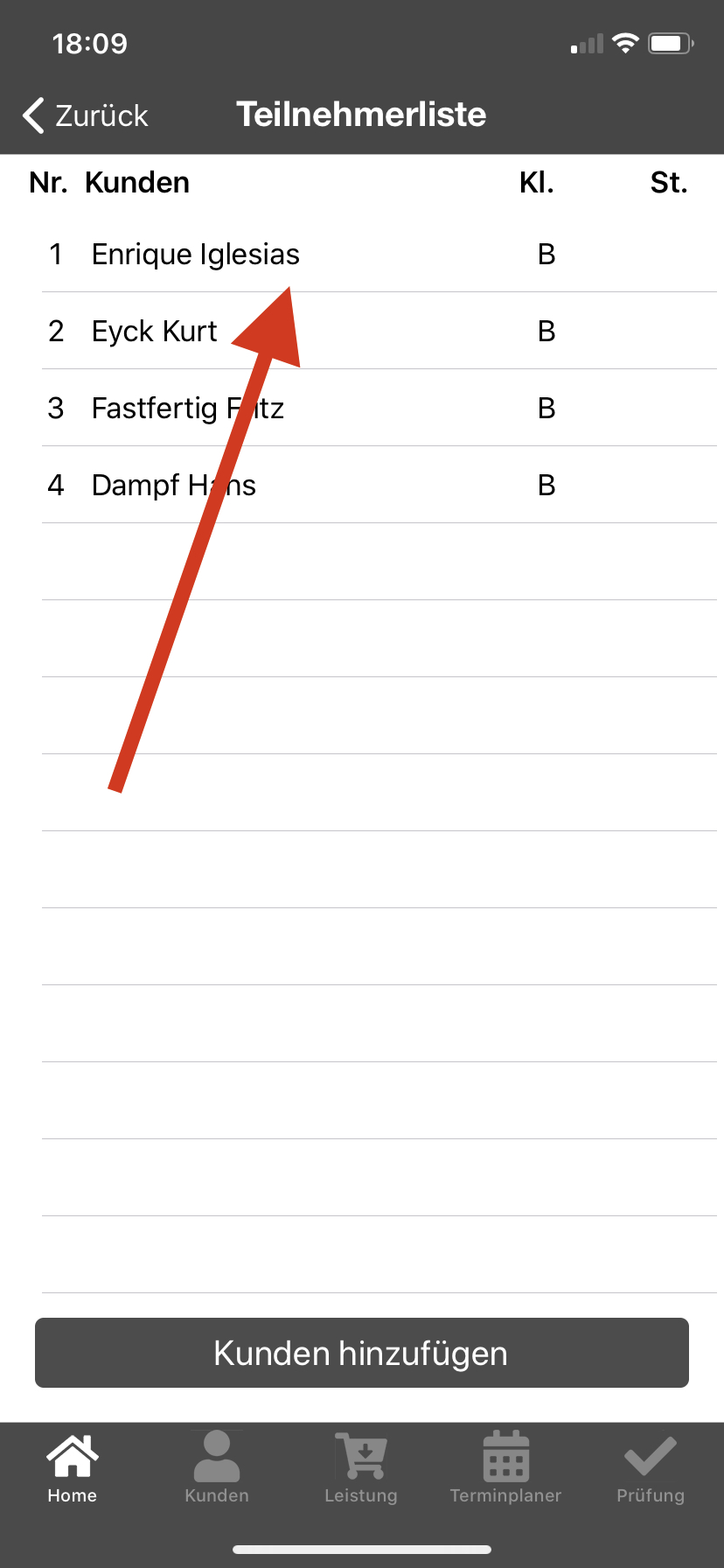Open participant Eyck Kurt

coord(154,332)
